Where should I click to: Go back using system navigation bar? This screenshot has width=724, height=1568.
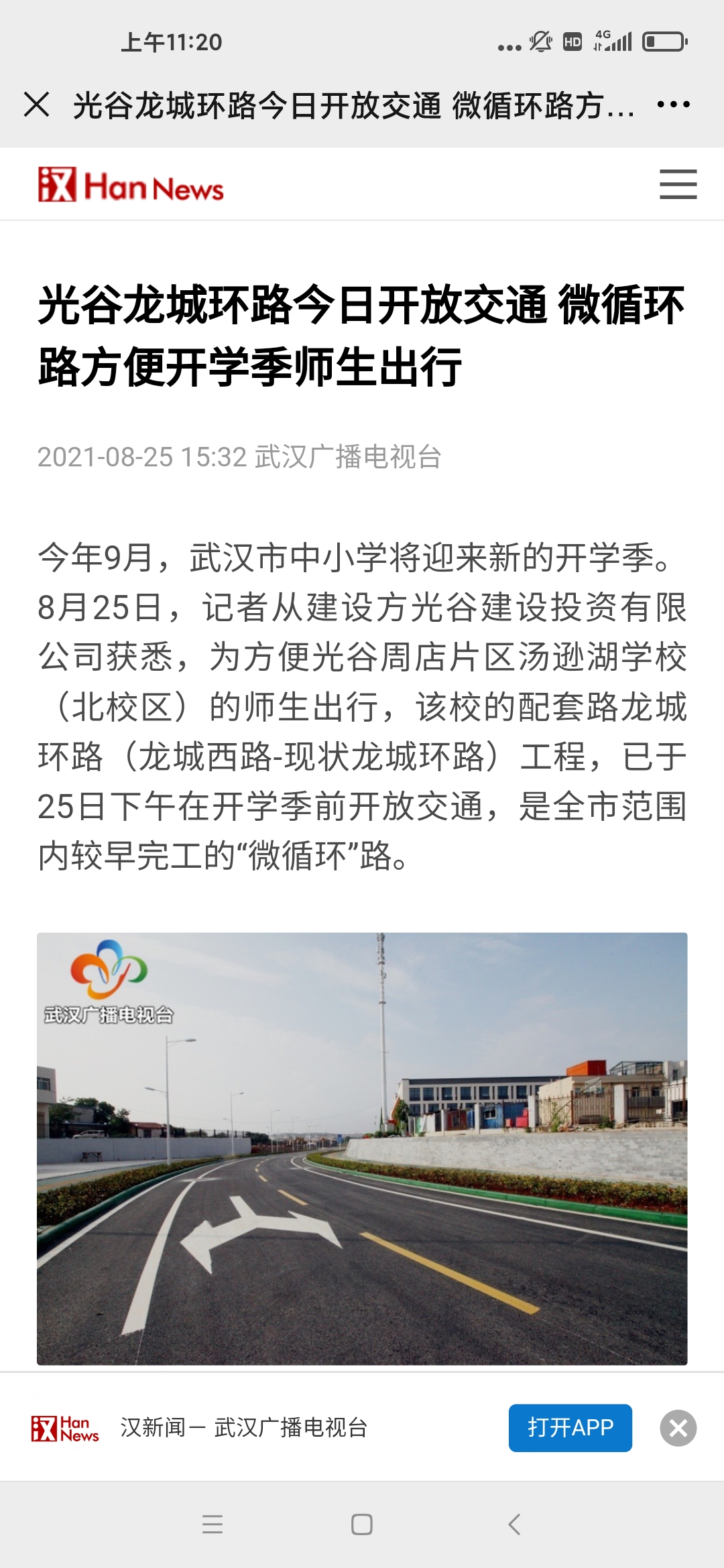(x=514, y=1524)
